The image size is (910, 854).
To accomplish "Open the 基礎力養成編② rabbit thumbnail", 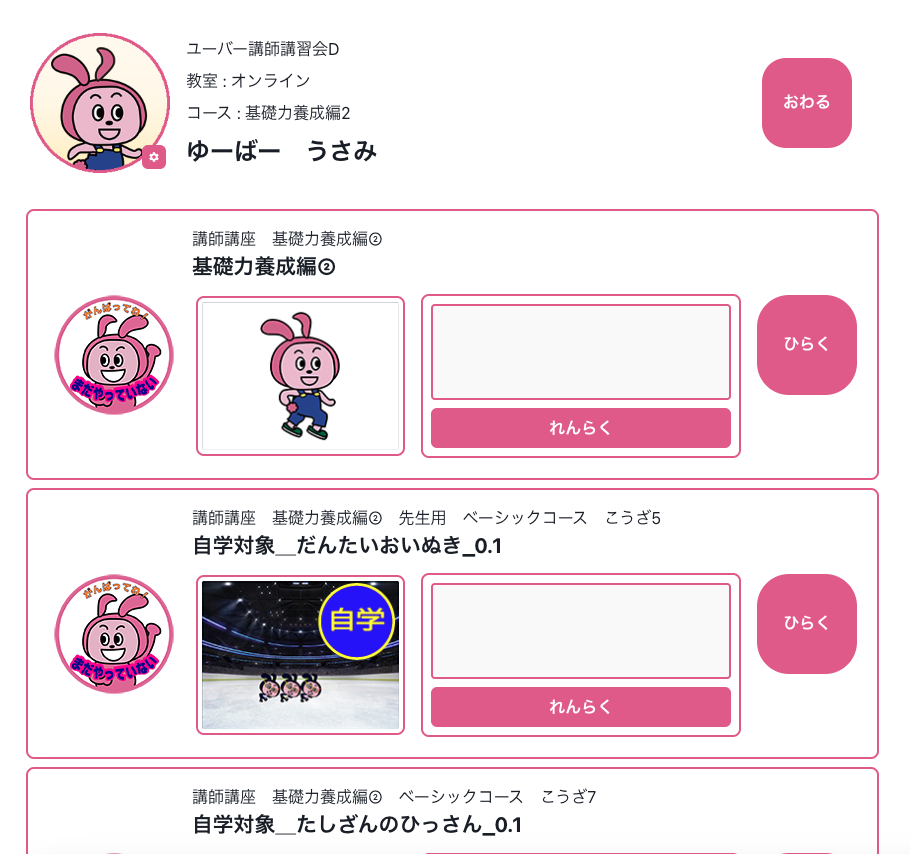I will 300,376.
